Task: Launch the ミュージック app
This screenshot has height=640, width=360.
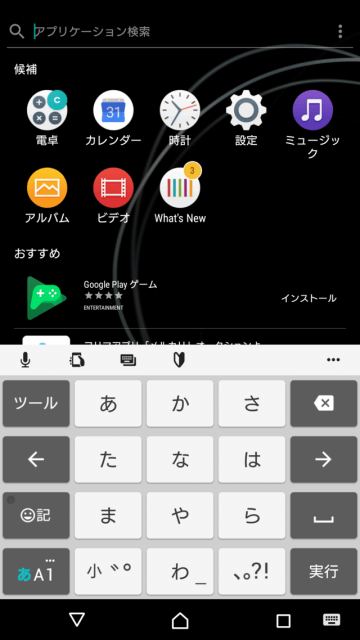Action: [312, 124]
